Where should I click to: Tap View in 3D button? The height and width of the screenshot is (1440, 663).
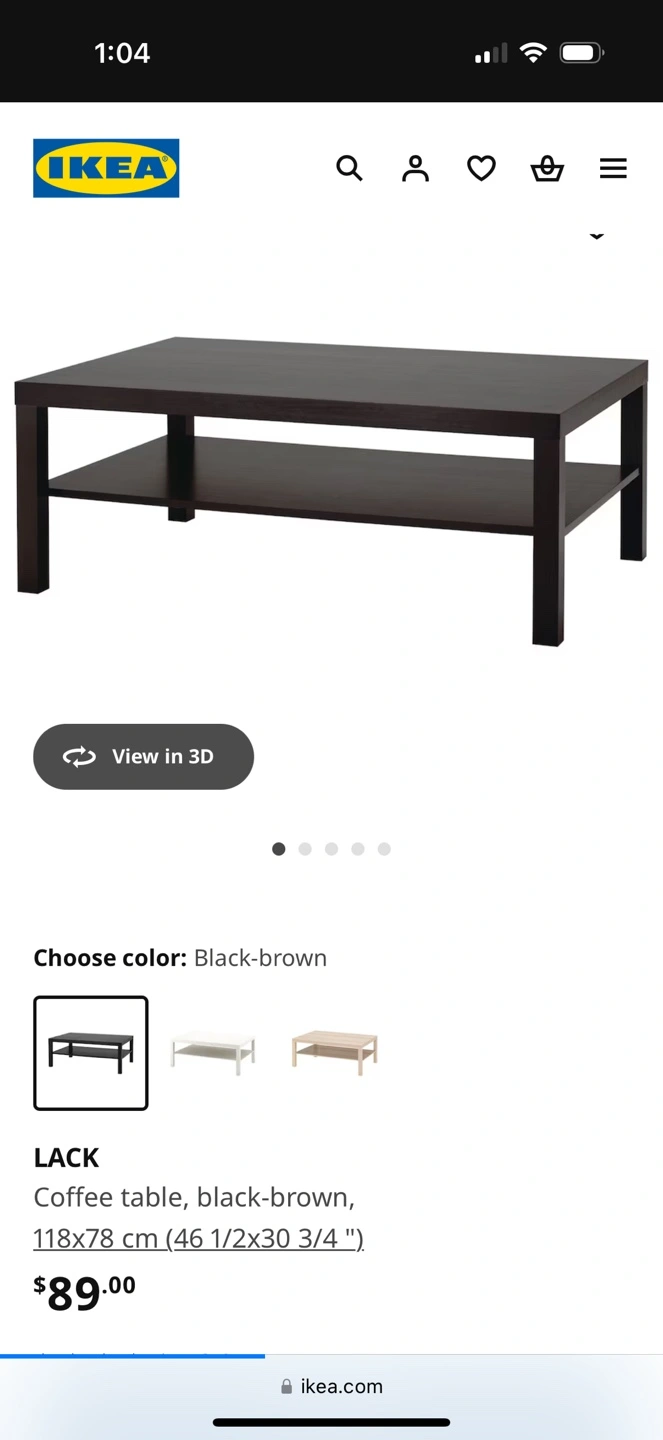click(x=143, y=757)
